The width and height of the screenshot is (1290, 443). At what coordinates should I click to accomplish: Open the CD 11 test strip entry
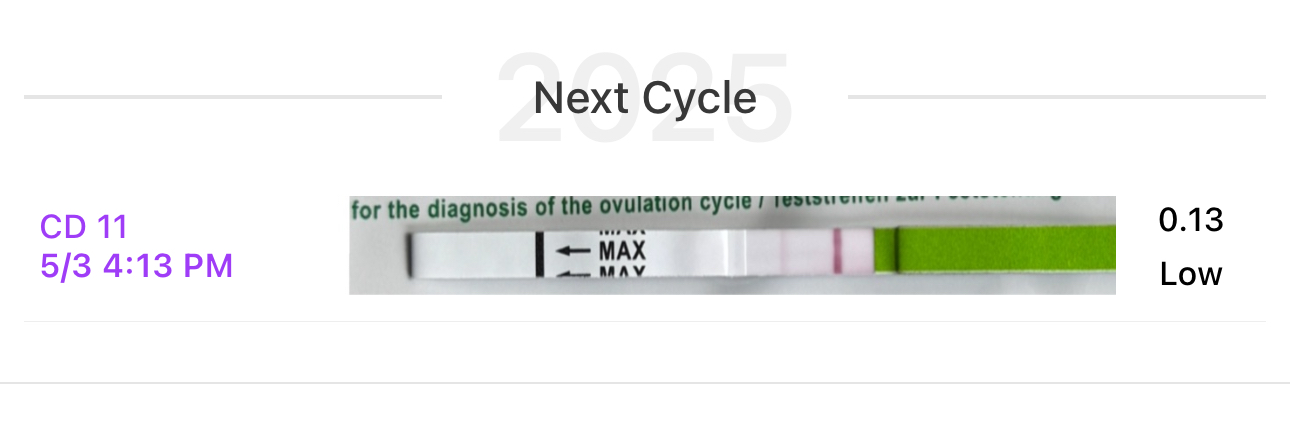[732, 246]
